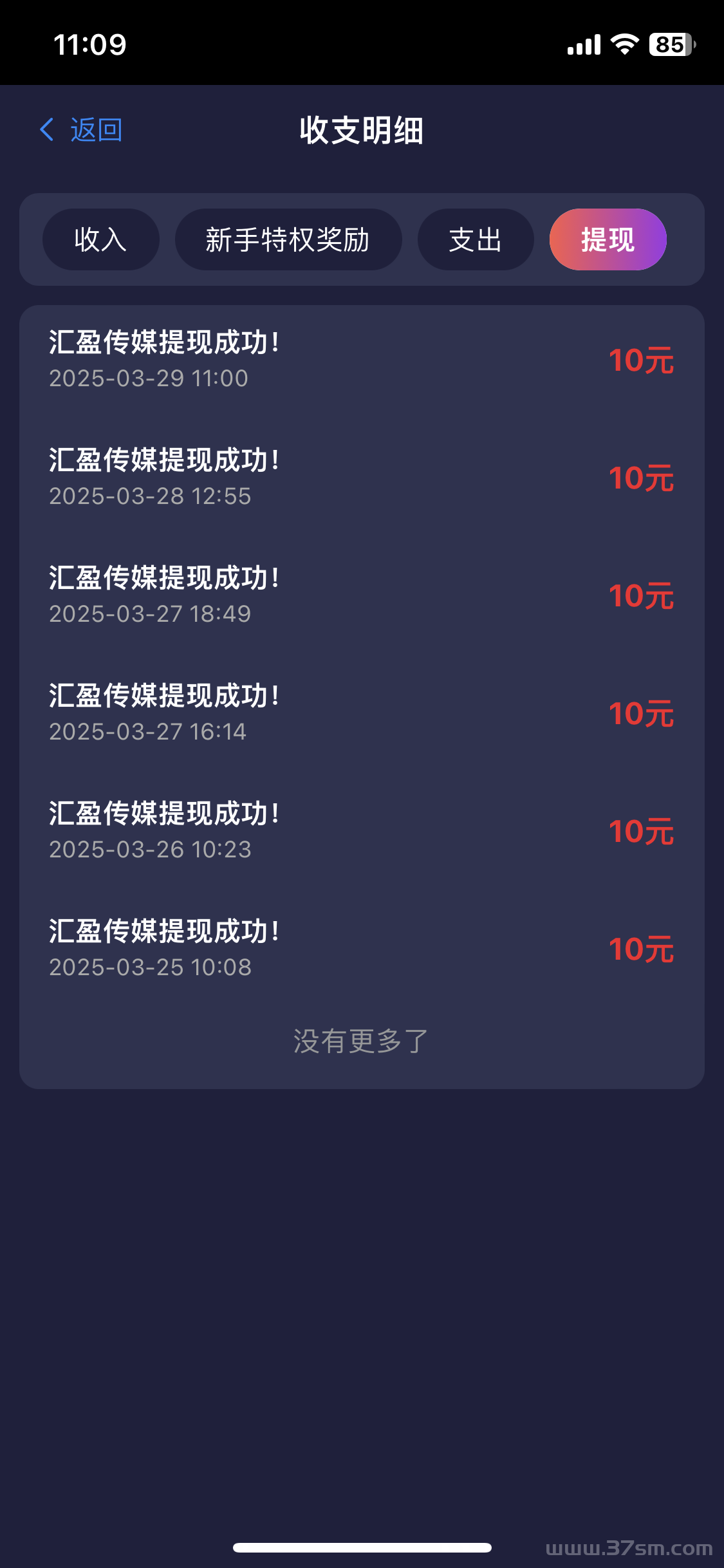Select the highlighted 提现 filter
The width and height of the screenshot is (724, 1568).
pyautogui.click(x=608, y=239)
